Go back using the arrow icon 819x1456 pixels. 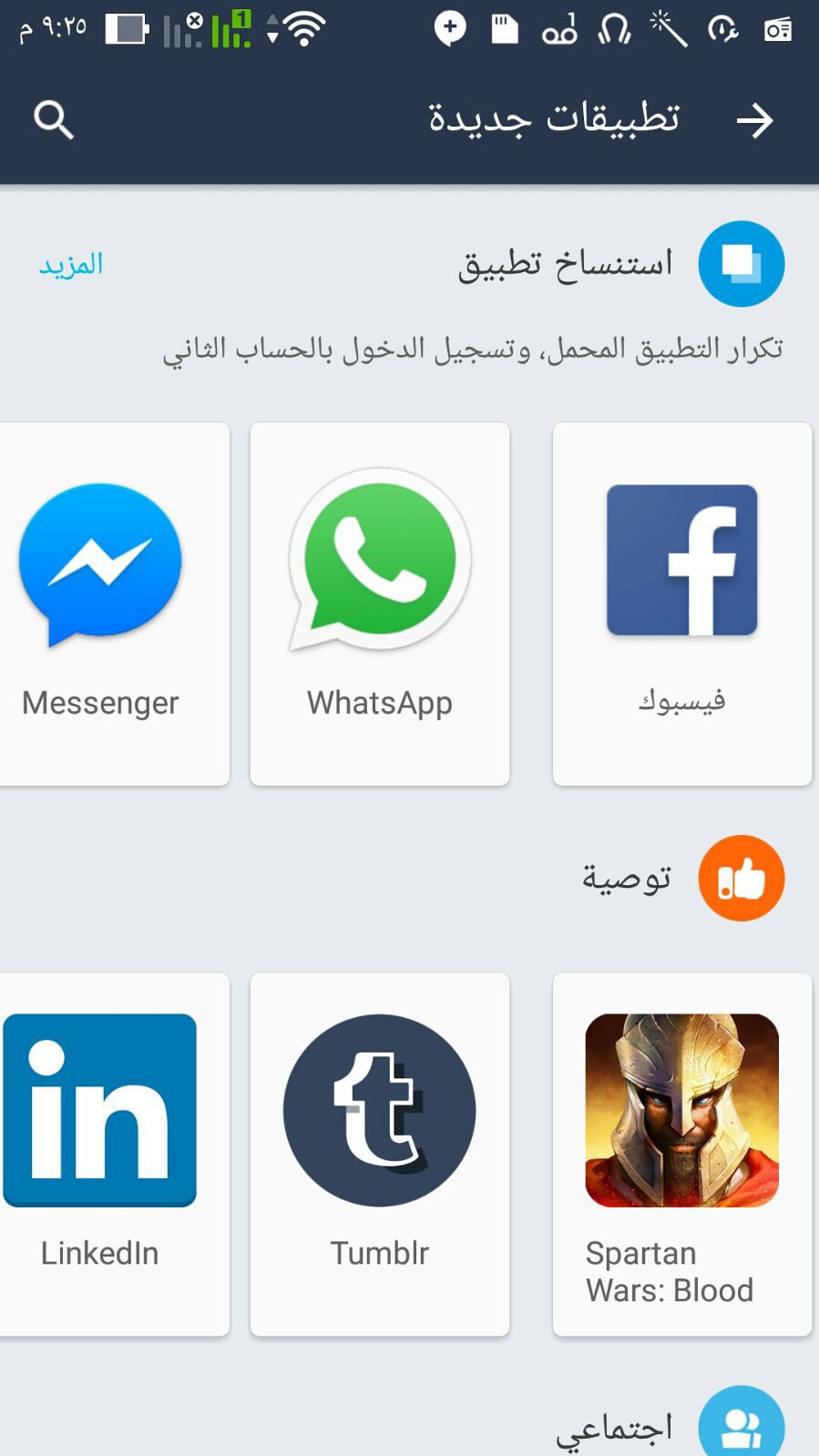click(754, 120)
